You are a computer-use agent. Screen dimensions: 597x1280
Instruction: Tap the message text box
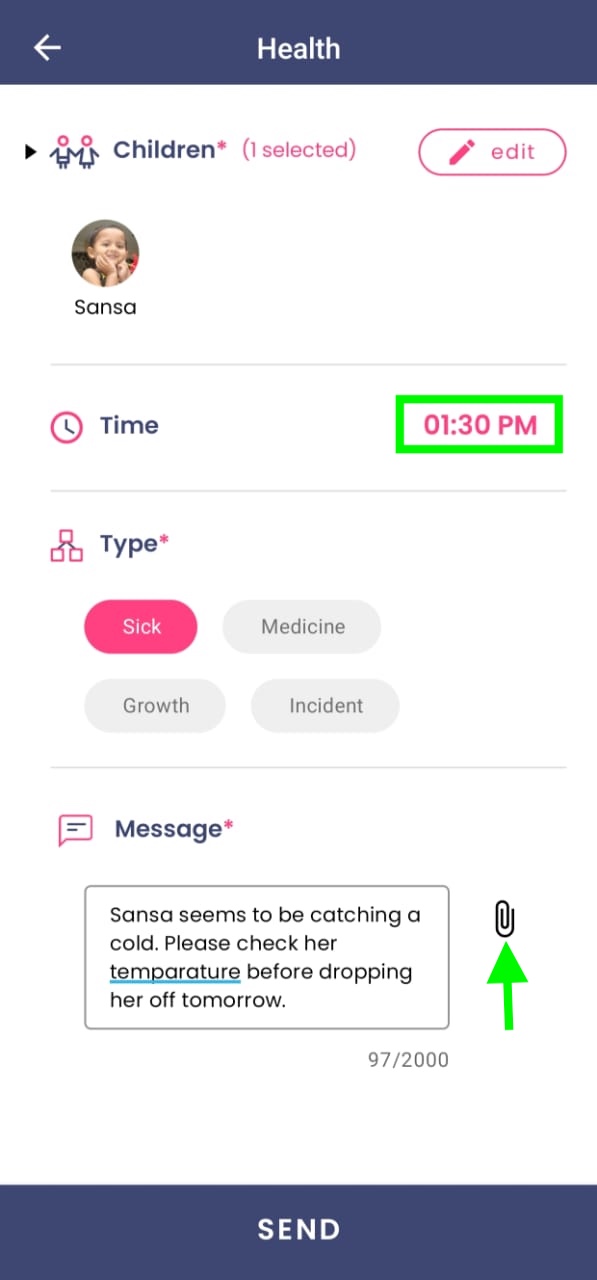pos(267,957)
